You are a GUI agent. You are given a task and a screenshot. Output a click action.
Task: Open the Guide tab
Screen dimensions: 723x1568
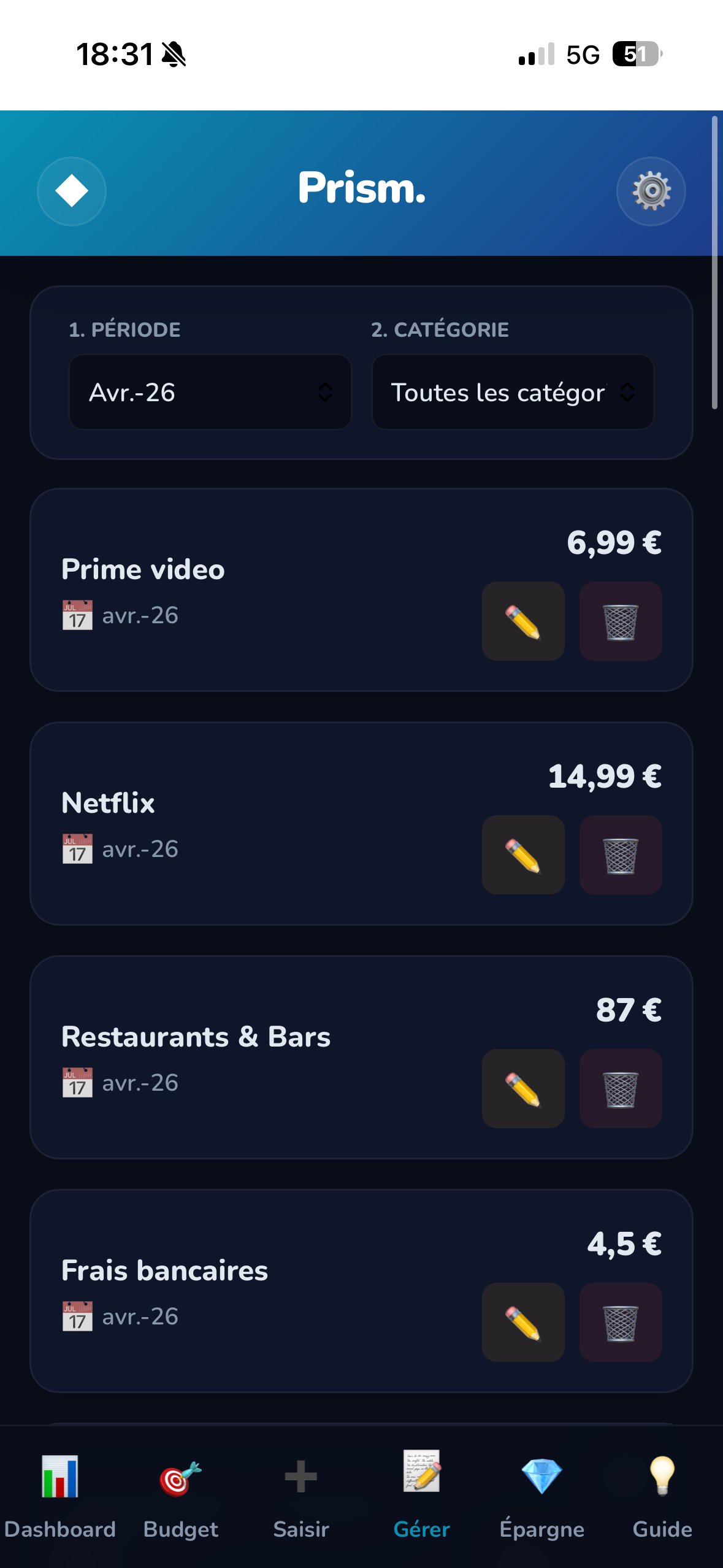(x=662, y=1496)
